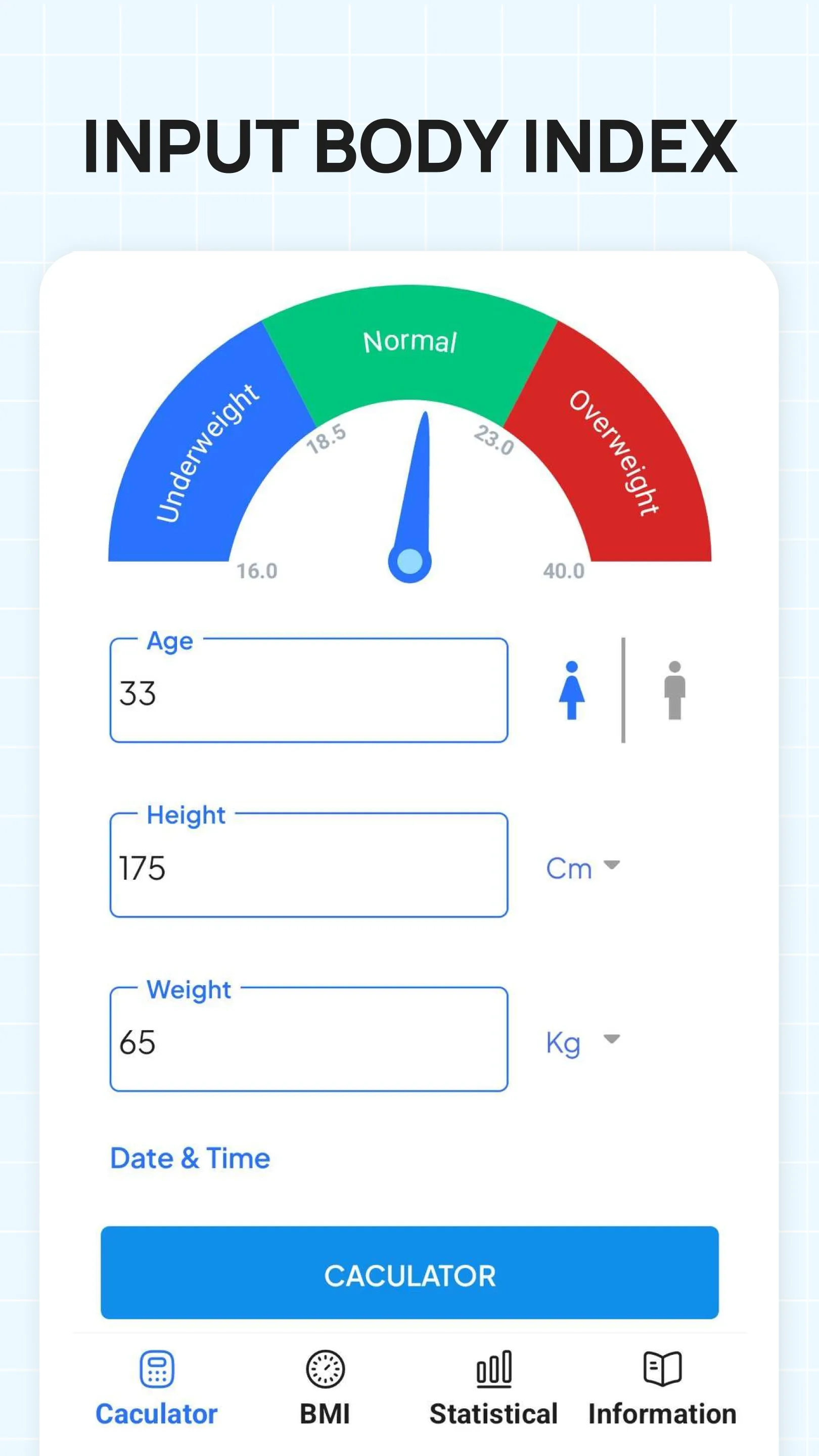Screen dimensions: 819x1456
Task: Switch to the BMI tab
Action: coord(325,1396)
